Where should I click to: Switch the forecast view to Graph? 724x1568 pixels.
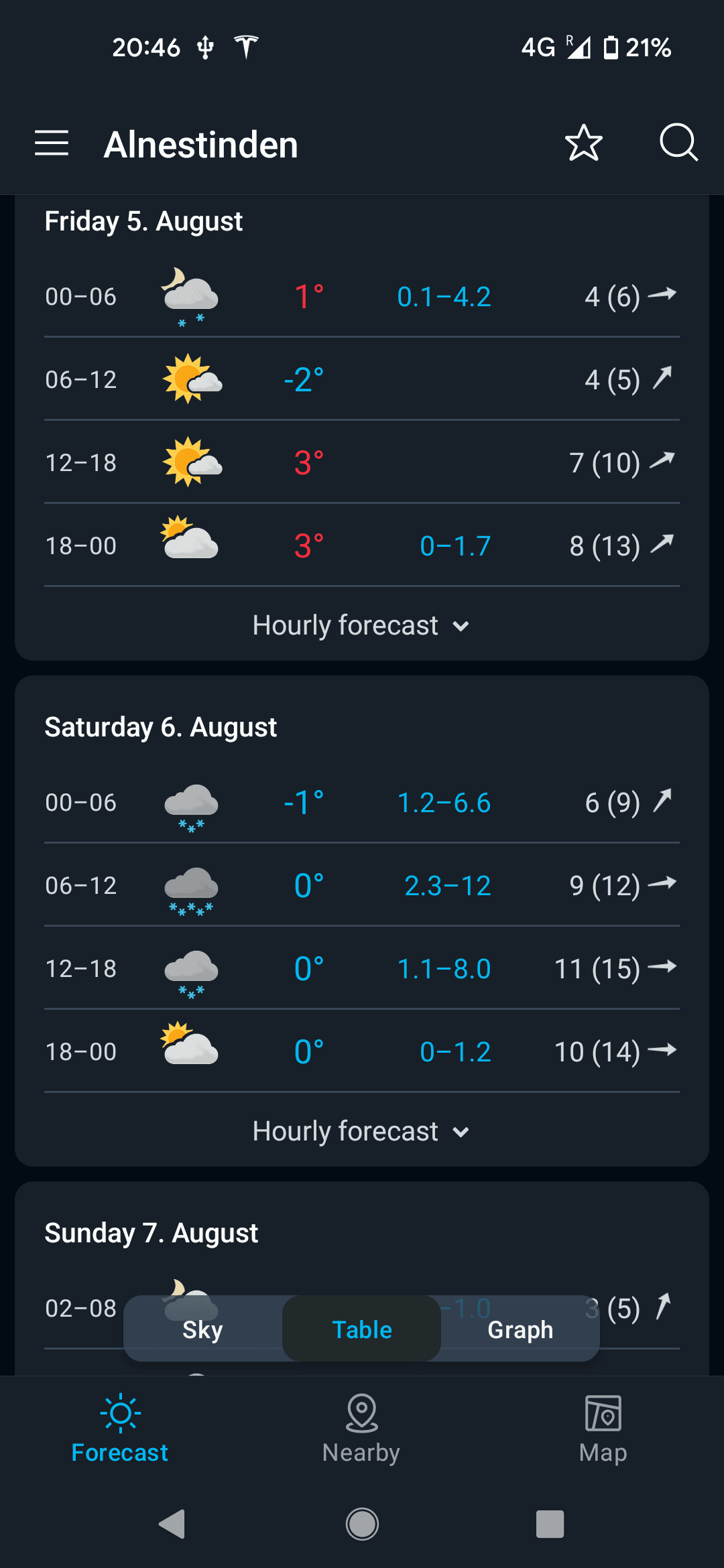click(521, 1329)
